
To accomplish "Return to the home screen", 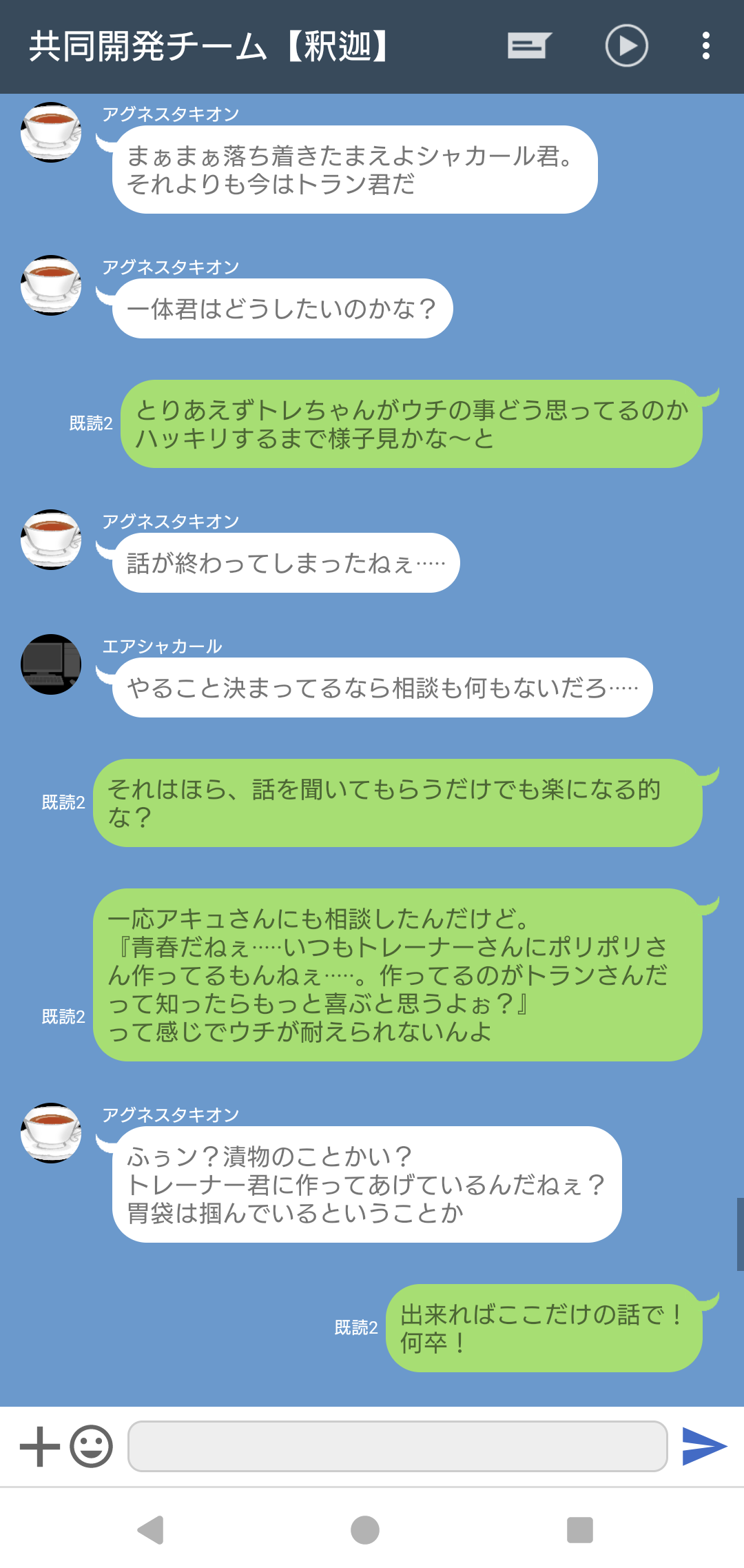I will (365, 1530).
